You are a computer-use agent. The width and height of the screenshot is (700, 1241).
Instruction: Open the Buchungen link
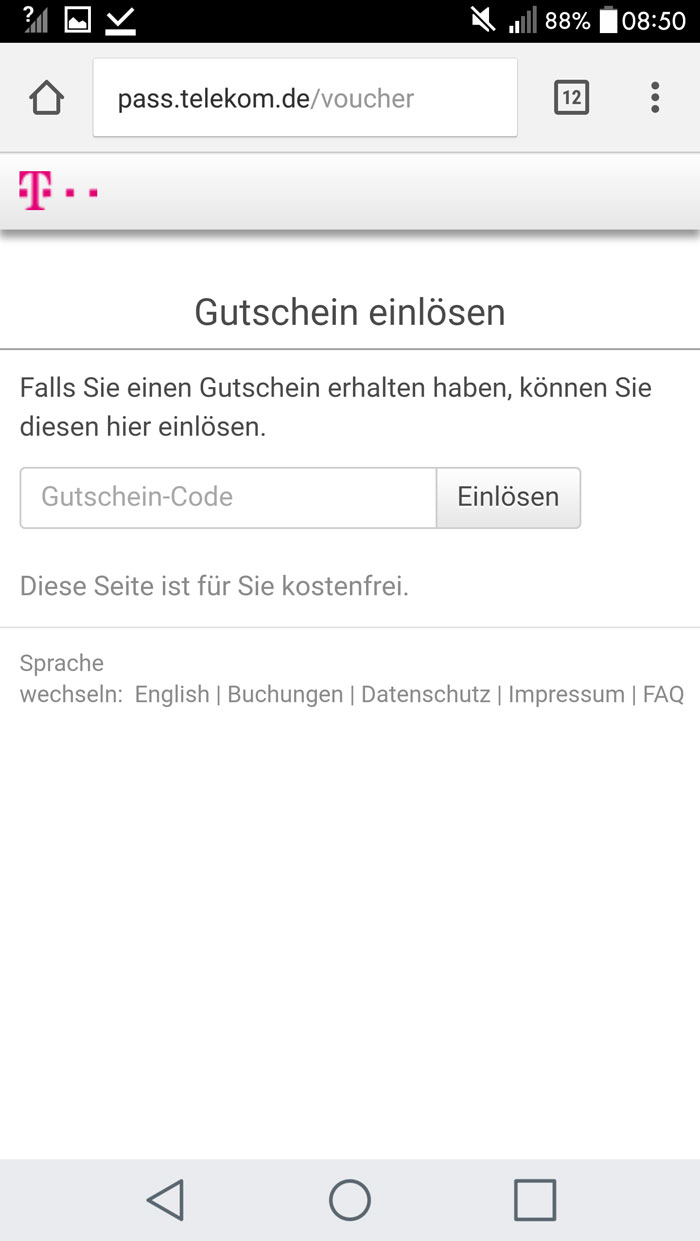coord(285,694)
